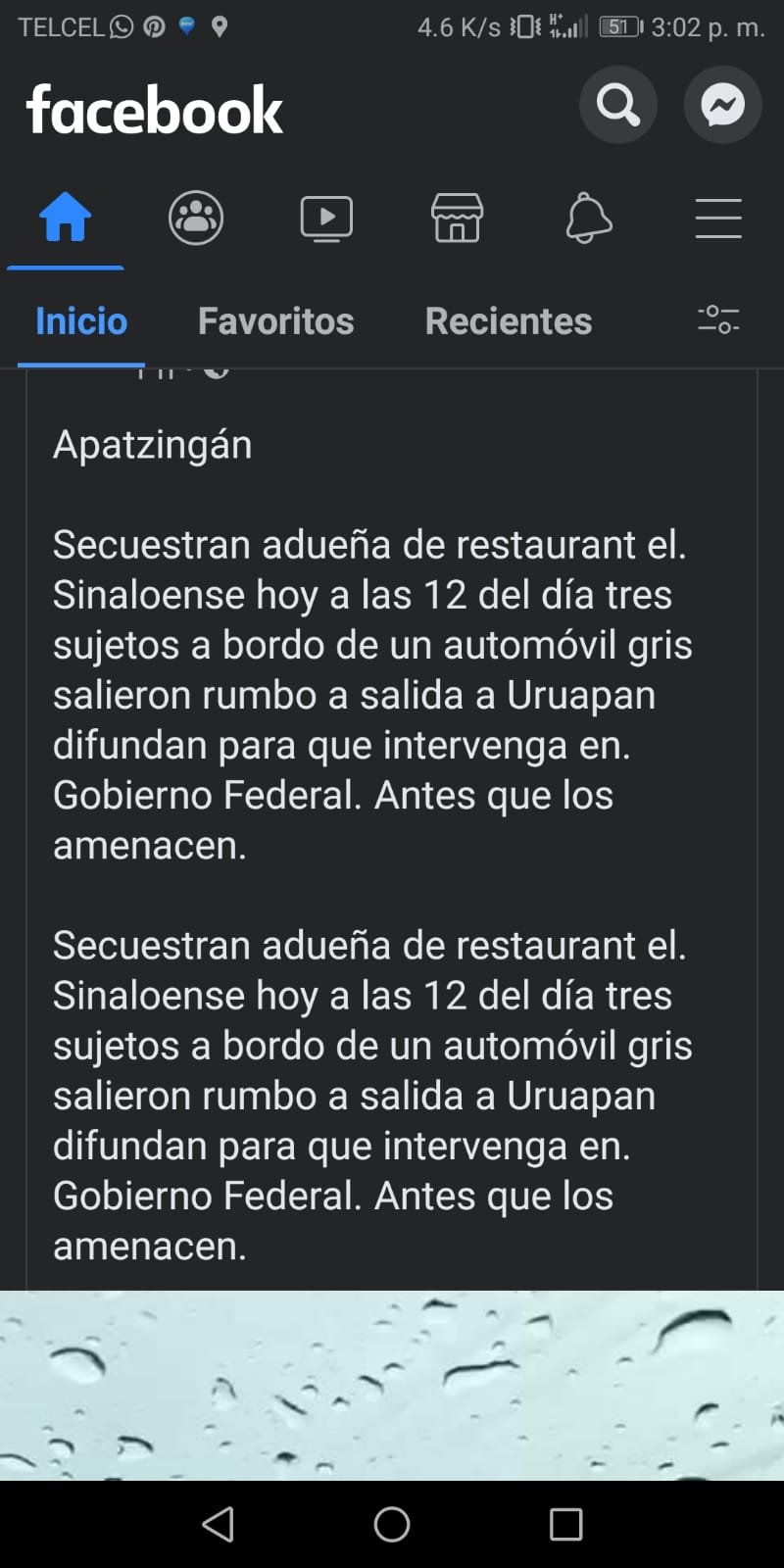The height and width of the screenshot is (1568, 784).
Task: Switch to the Recientes feed
Action: pyautogui.click(x=508, y=320)
